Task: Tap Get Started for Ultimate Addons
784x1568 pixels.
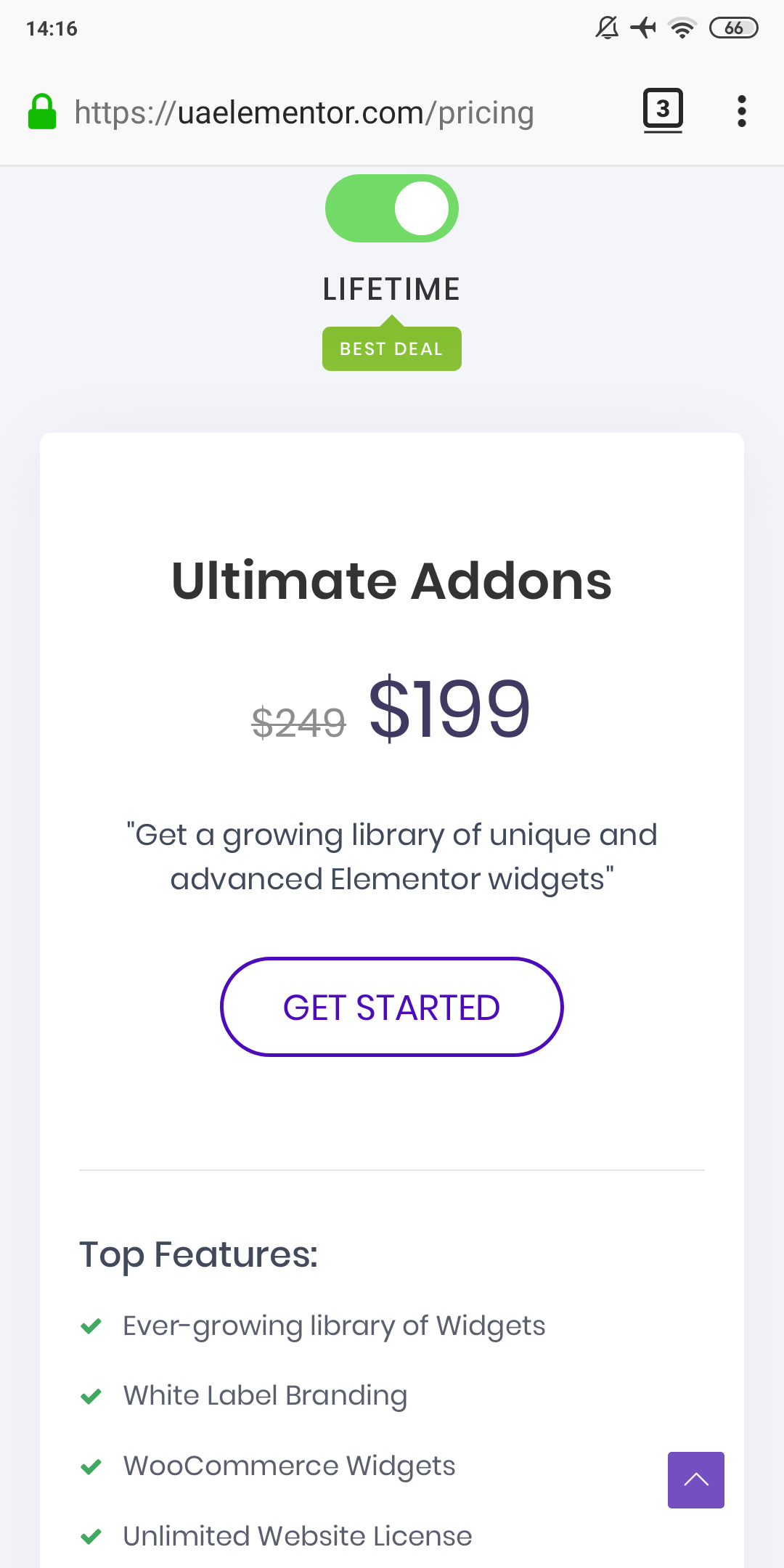Action: click(x=392, y=1007)
